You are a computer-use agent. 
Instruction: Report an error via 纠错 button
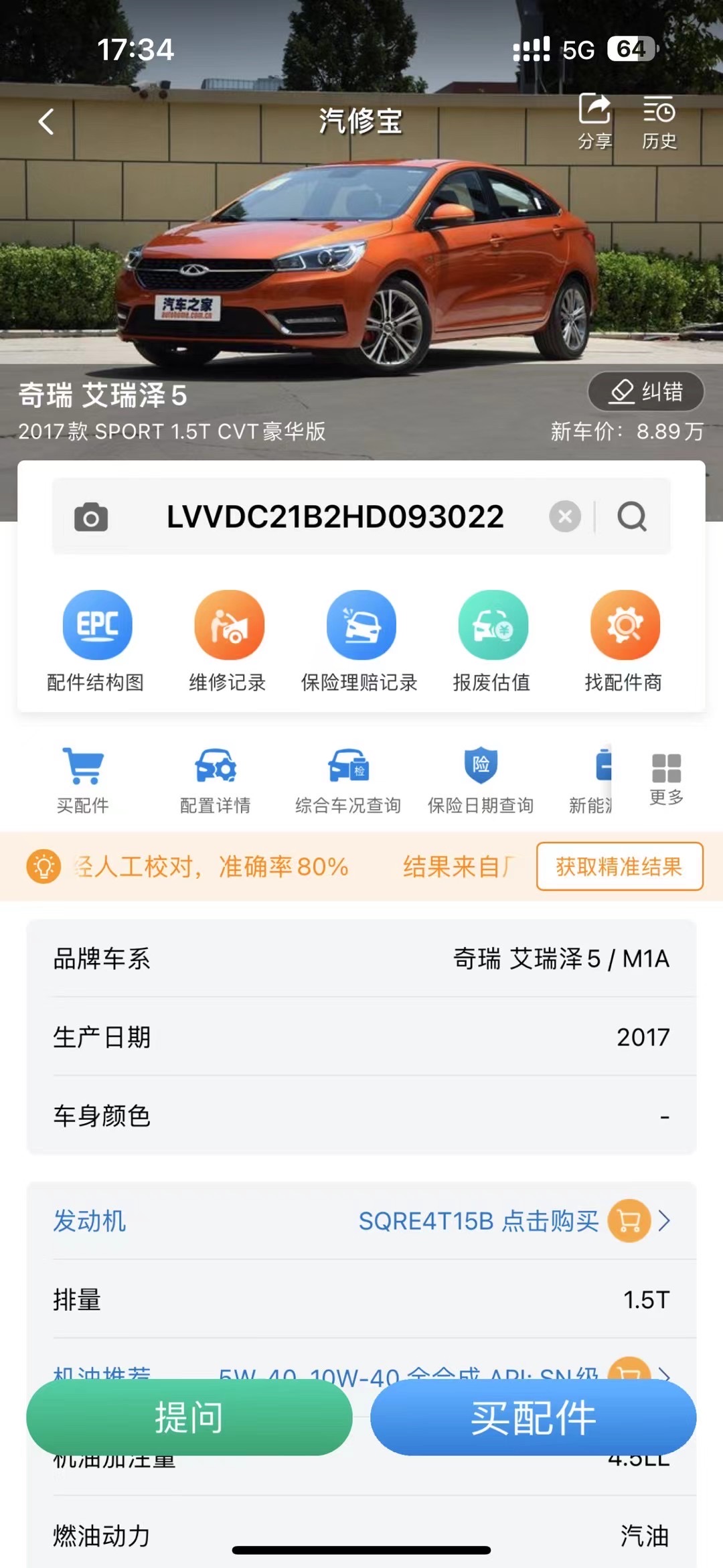coord(645,391)
